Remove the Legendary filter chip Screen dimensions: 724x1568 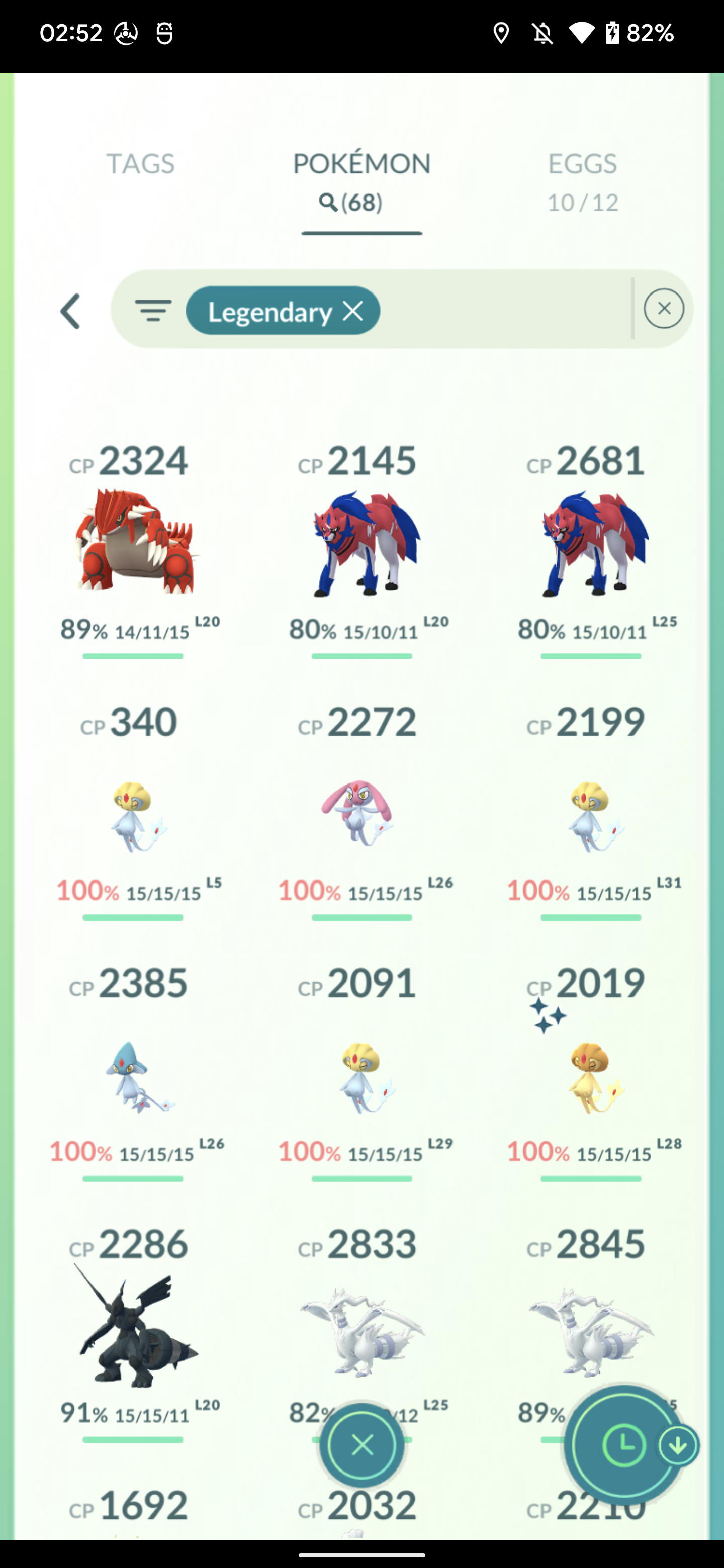[x=353, y=311]
